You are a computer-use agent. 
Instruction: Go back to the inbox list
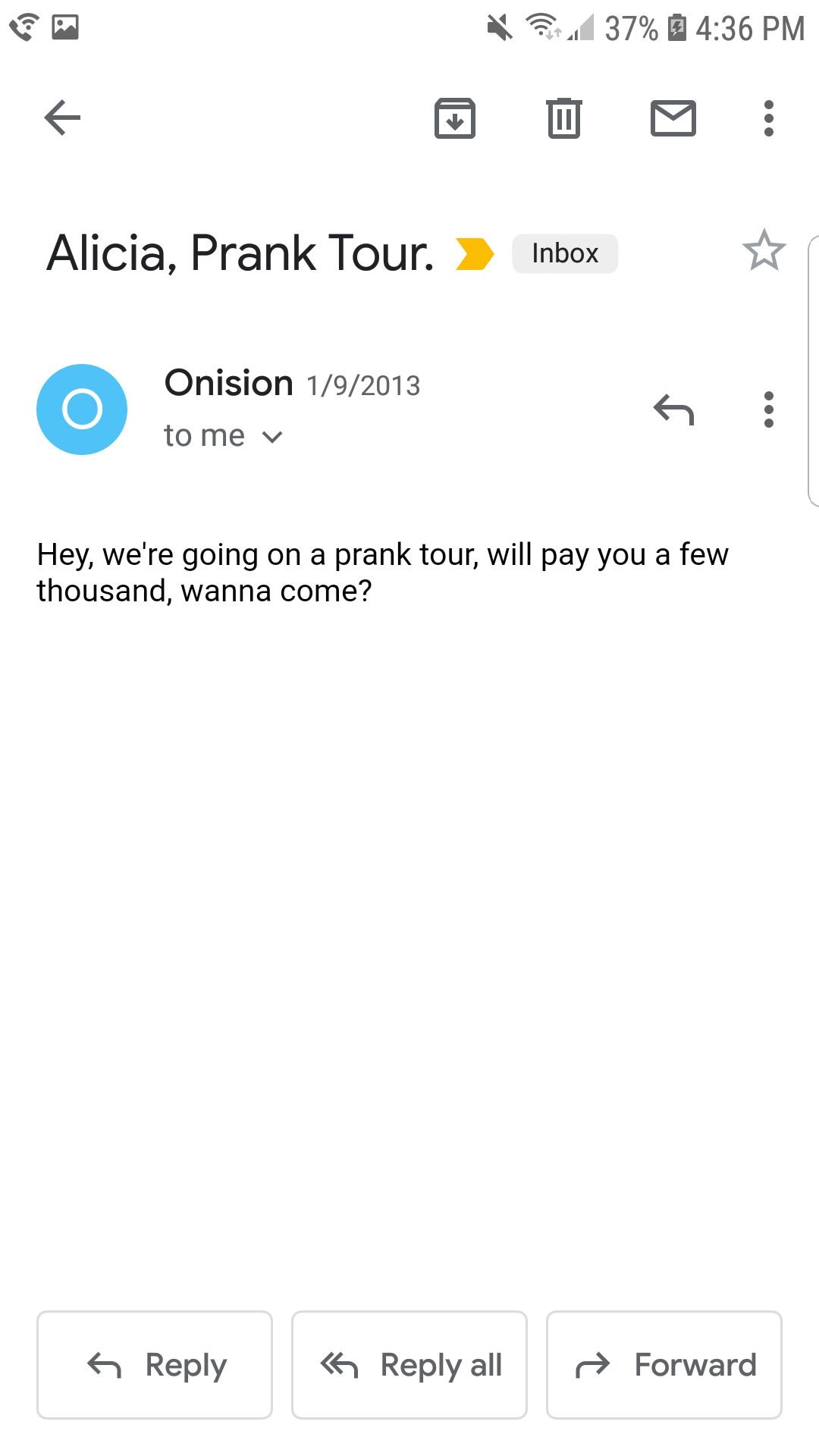[62, 118]
